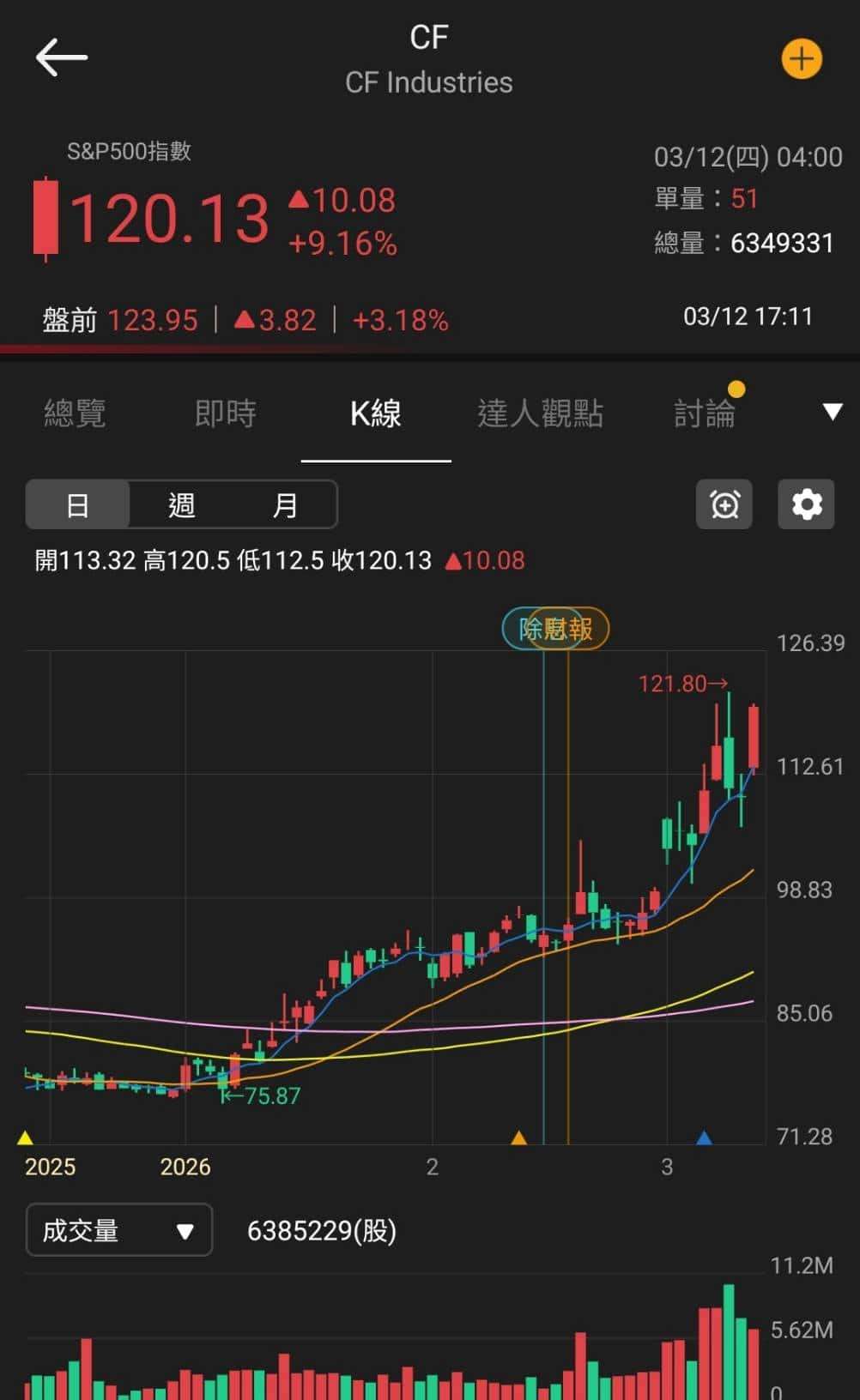Open the 成交量 indicator dropdown
The height and width of the screenshot is (1400, 860).
[119, 1230]
